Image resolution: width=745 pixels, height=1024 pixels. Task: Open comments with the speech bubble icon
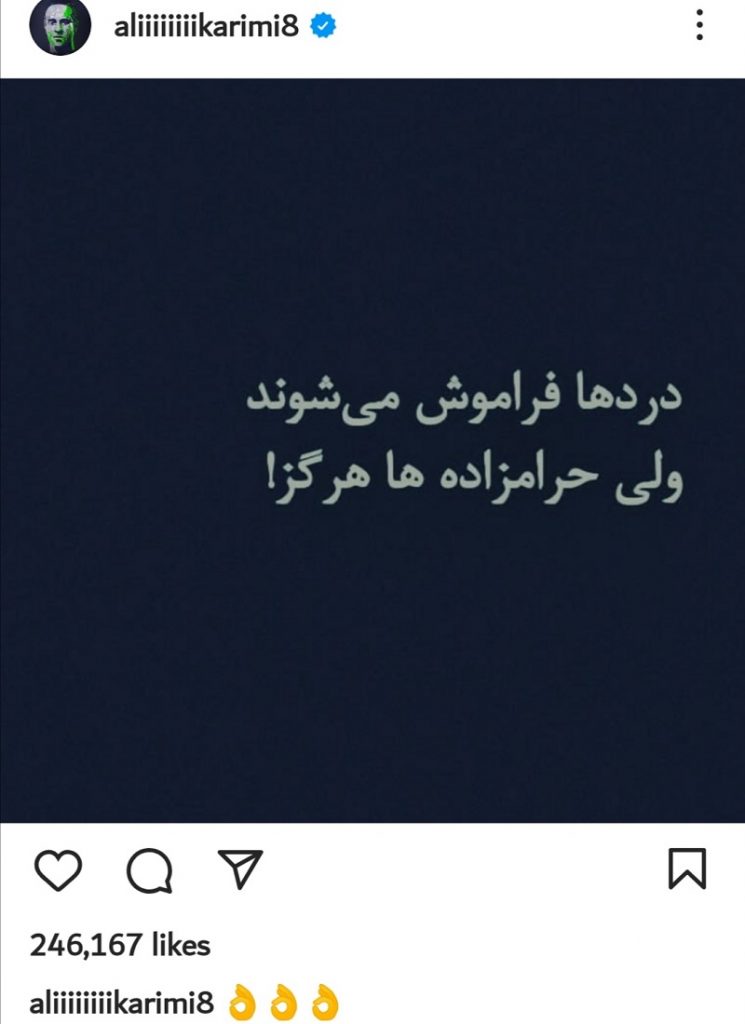(150, 870)
